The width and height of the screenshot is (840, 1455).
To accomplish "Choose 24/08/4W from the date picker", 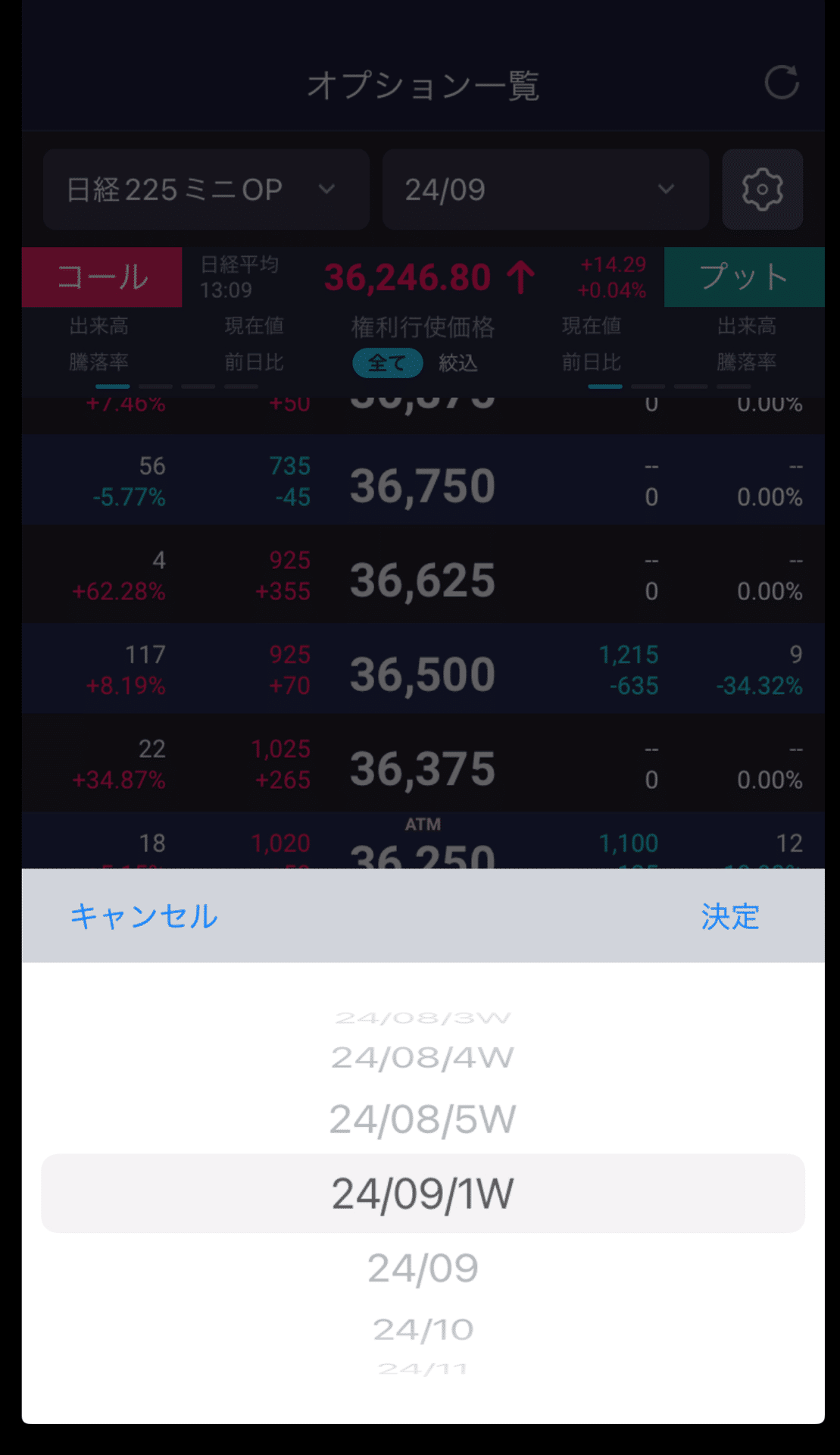I will point(422,1059).
